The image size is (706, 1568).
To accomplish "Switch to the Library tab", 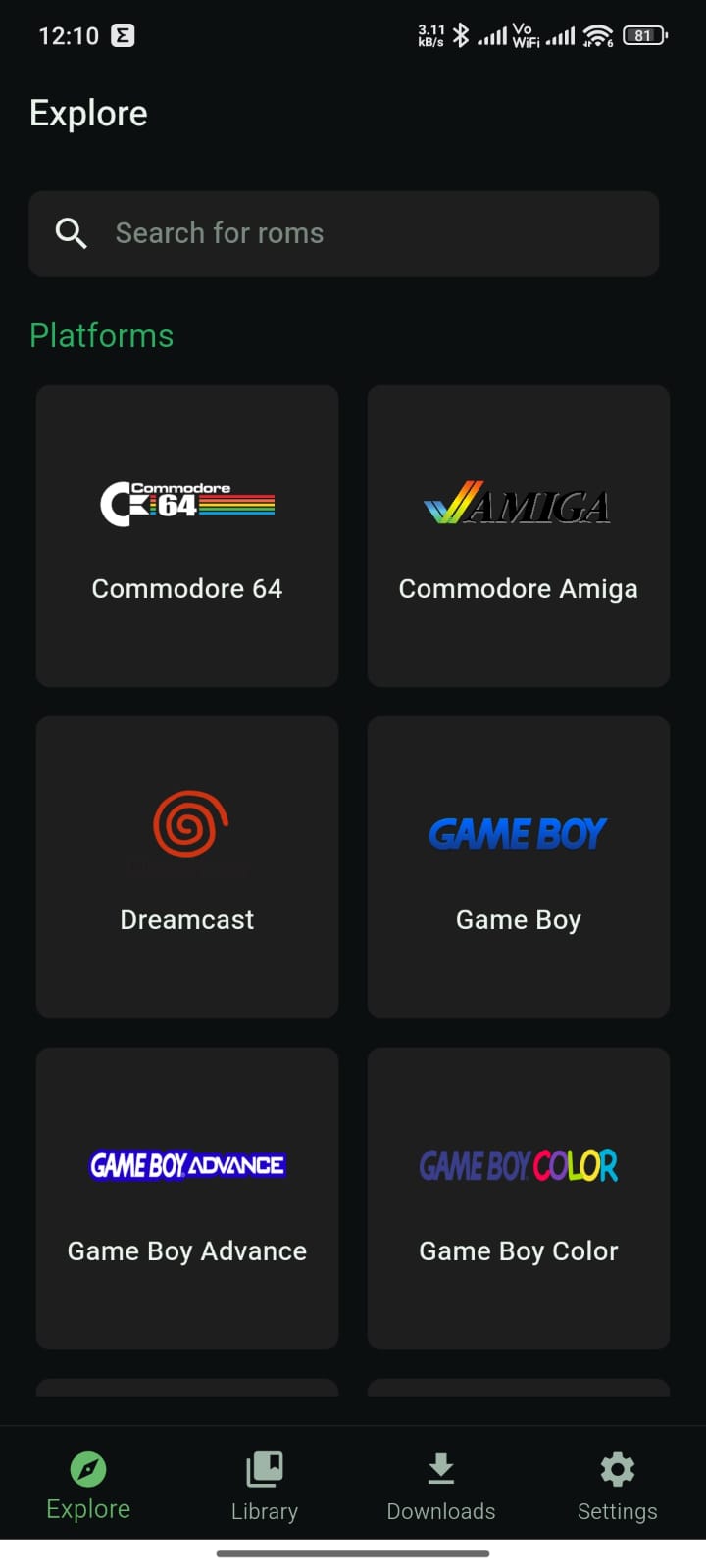I will [x=264, y=1485].
